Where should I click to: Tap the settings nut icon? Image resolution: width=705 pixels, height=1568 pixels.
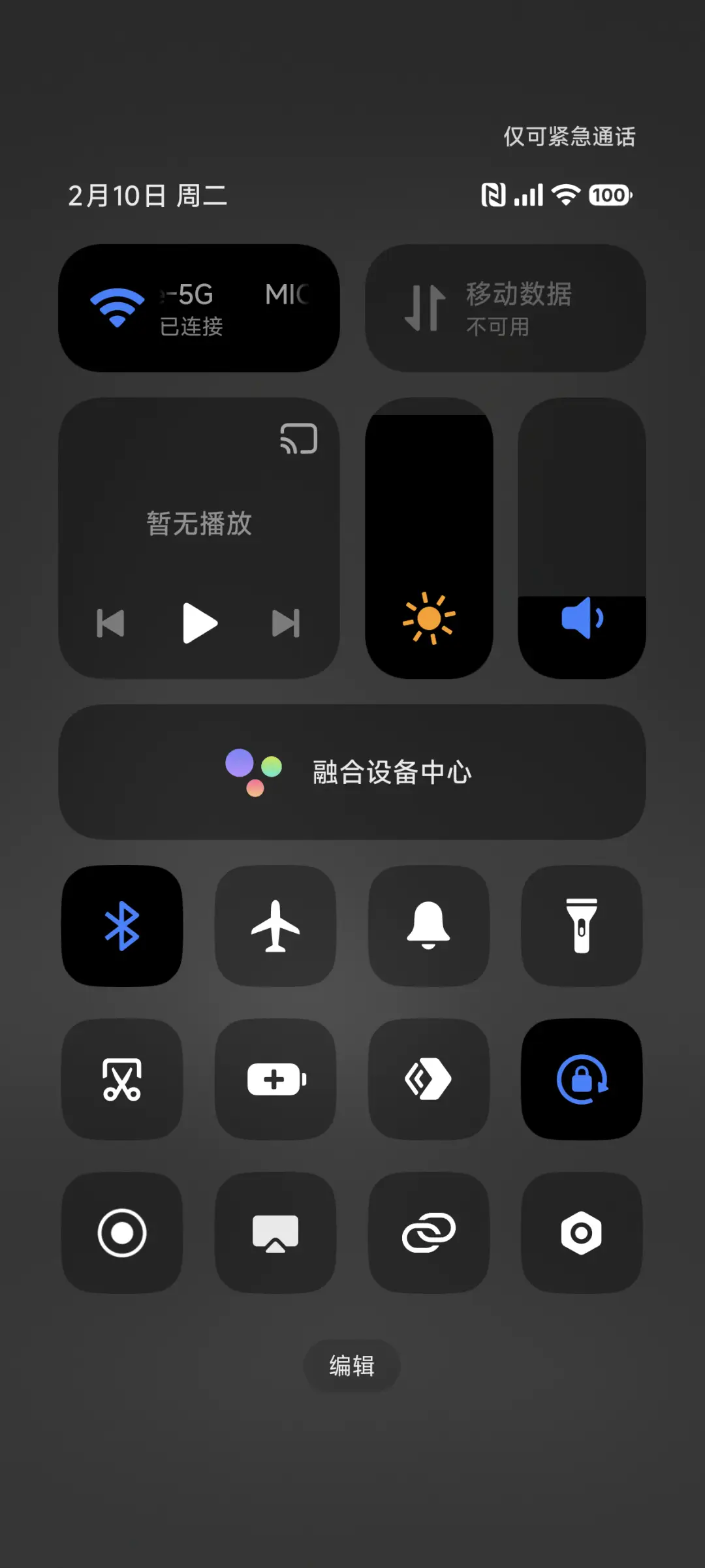pyautogui.click(x=582, y=1233)
